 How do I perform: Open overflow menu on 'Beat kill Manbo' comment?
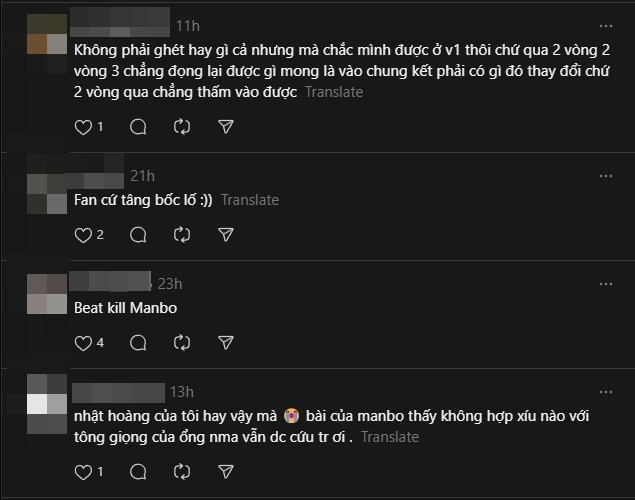point(605,282)
